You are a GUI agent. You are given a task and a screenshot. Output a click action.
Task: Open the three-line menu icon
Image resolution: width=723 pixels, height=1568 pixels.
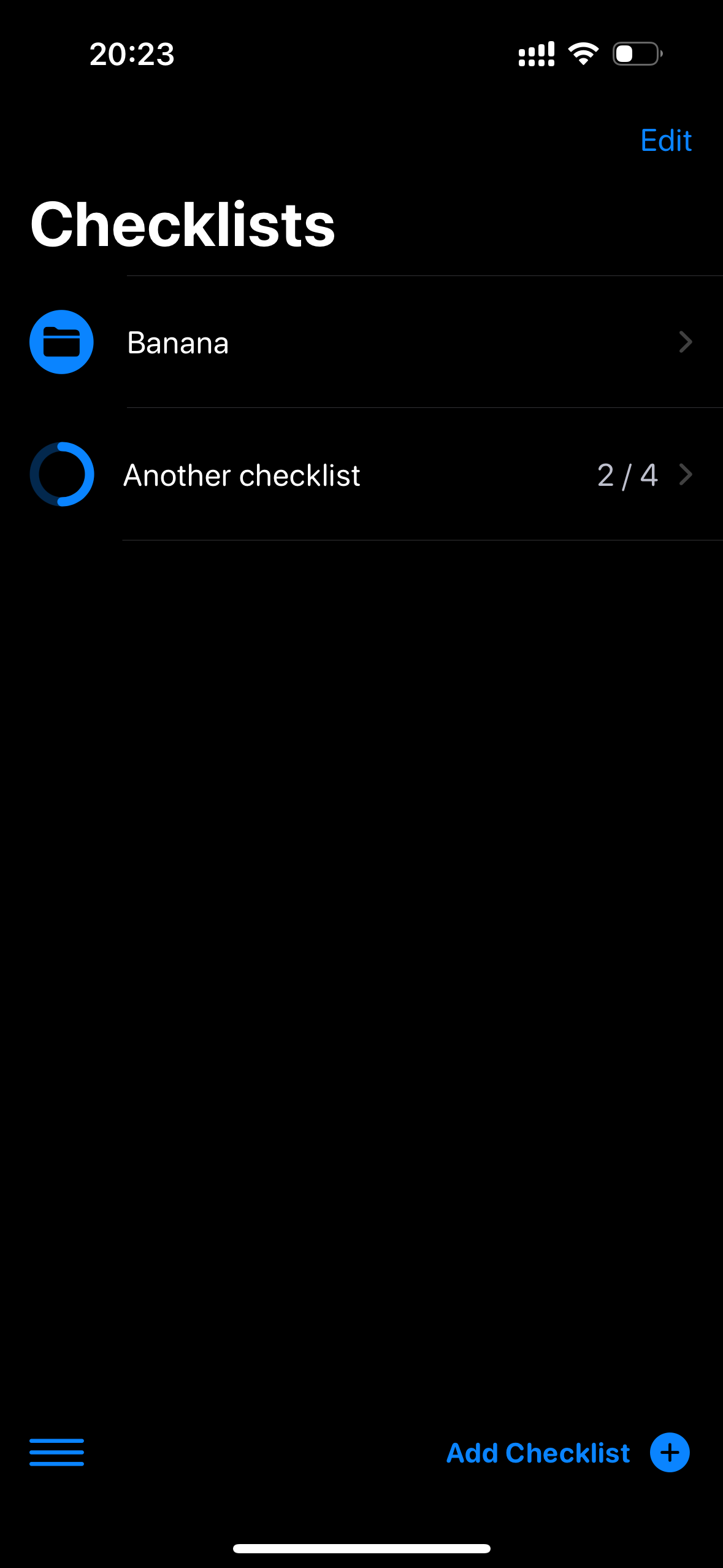pyautogui.click(x=56, y=1452)
